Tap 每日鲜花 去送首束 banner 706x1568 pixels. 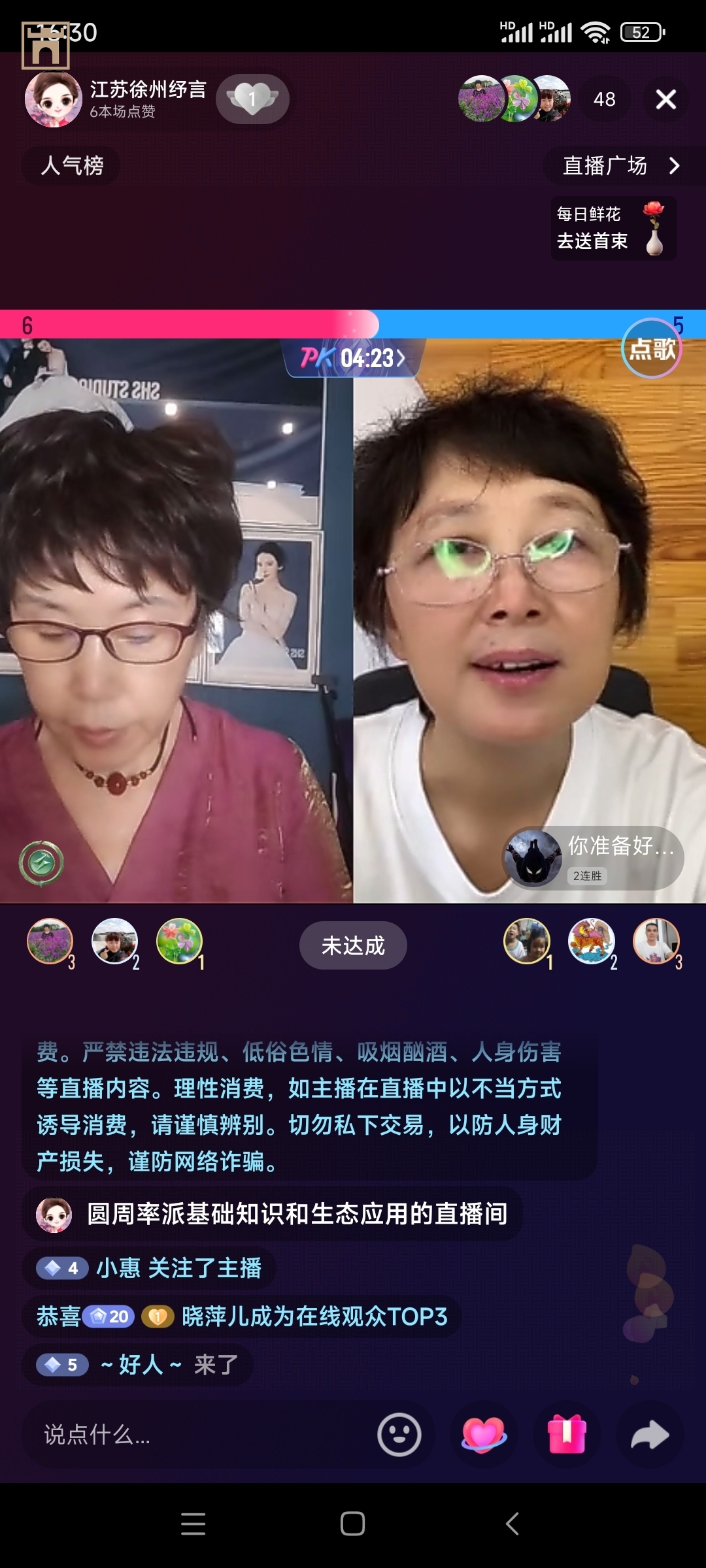[613, 228]
